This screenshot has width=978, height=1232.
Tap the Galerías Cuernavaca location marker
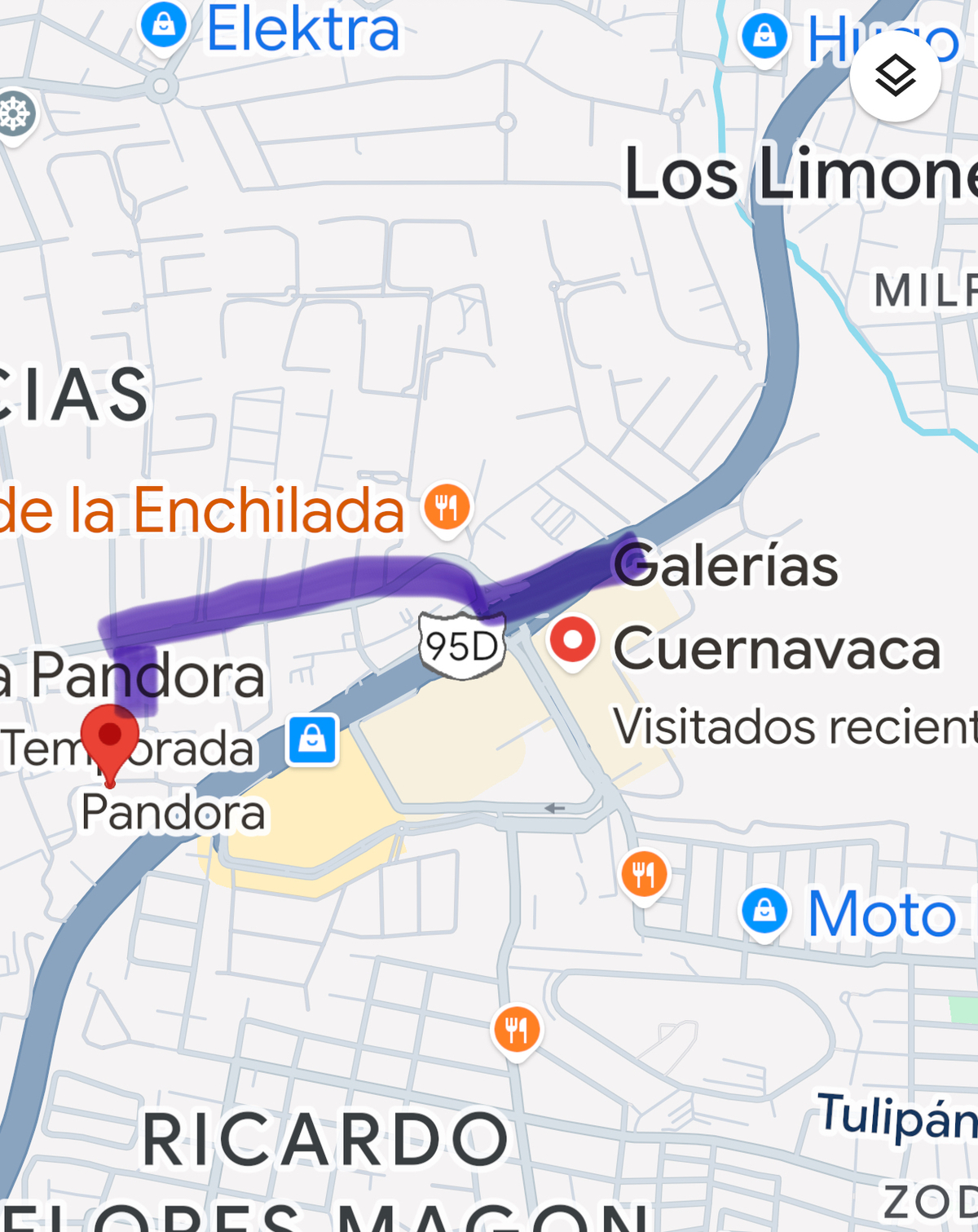coord(573,640)
